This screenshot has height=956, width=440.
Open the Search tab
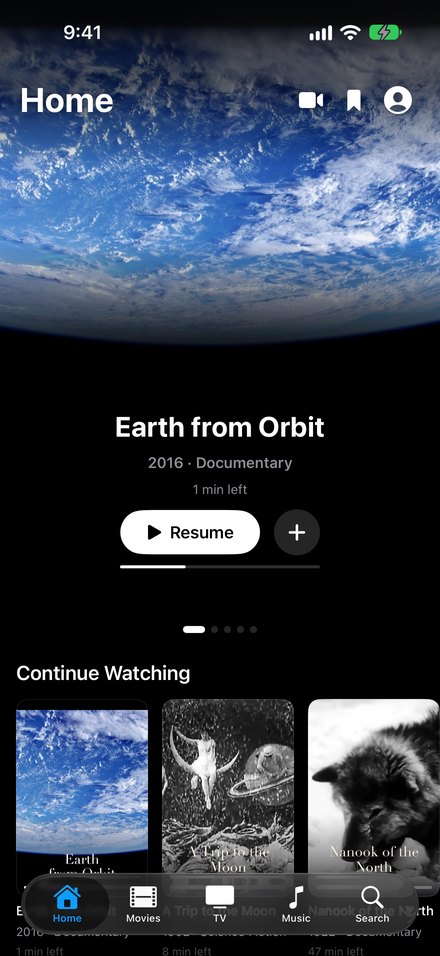372,904
